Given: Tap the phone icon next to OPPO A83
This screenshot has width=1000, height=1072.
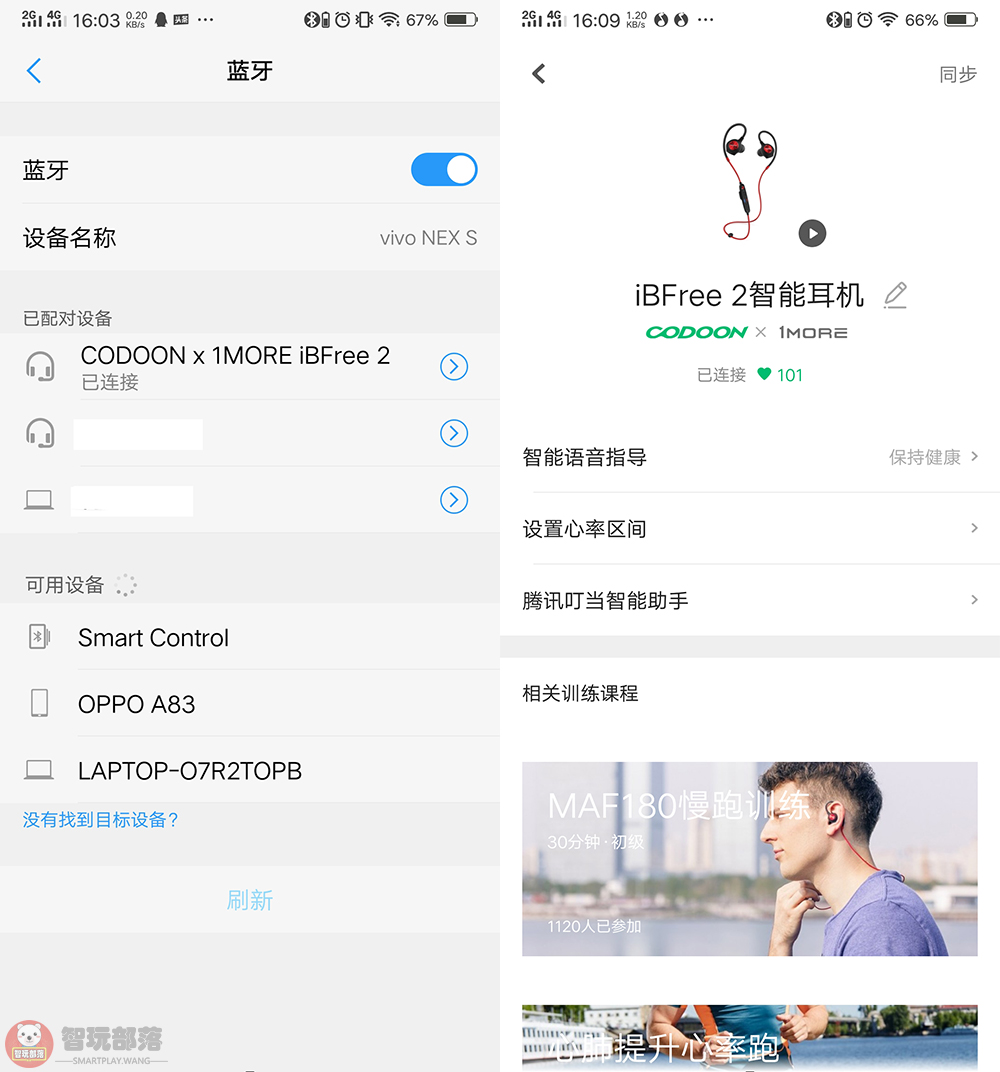Looking at the screenshot, I should 39,703.
